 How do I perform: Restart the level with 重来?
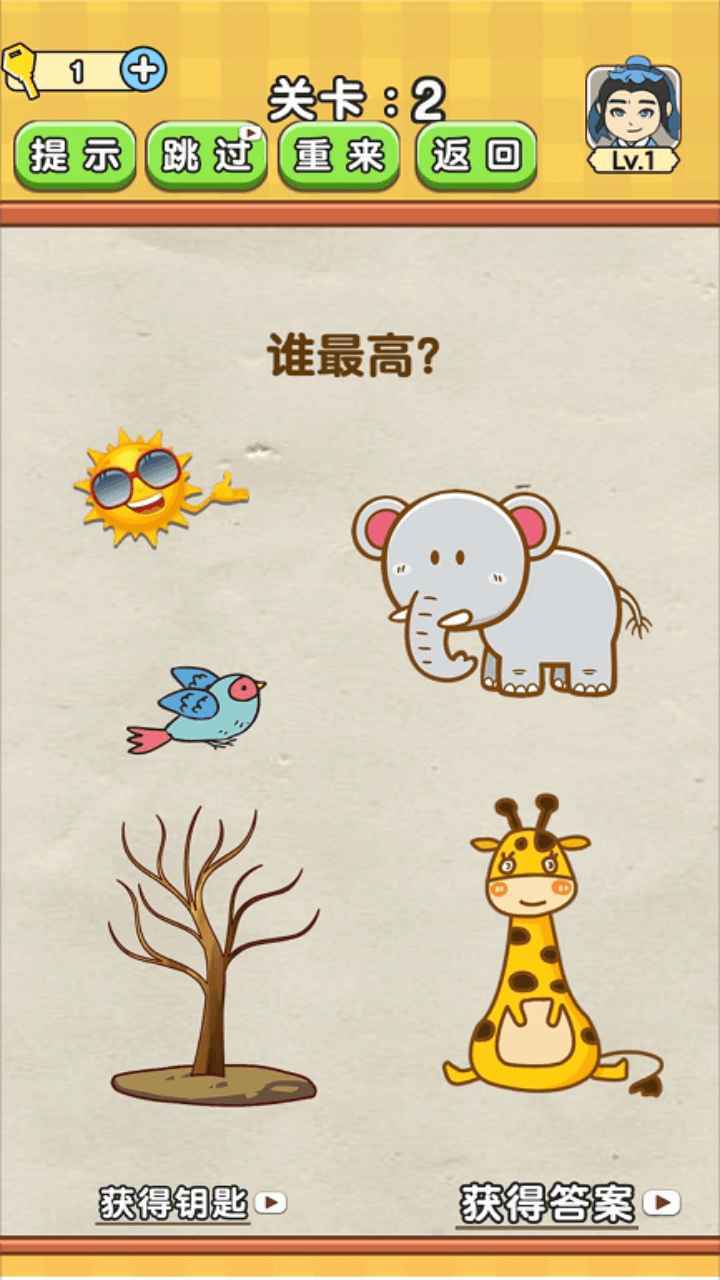point(341,155)
